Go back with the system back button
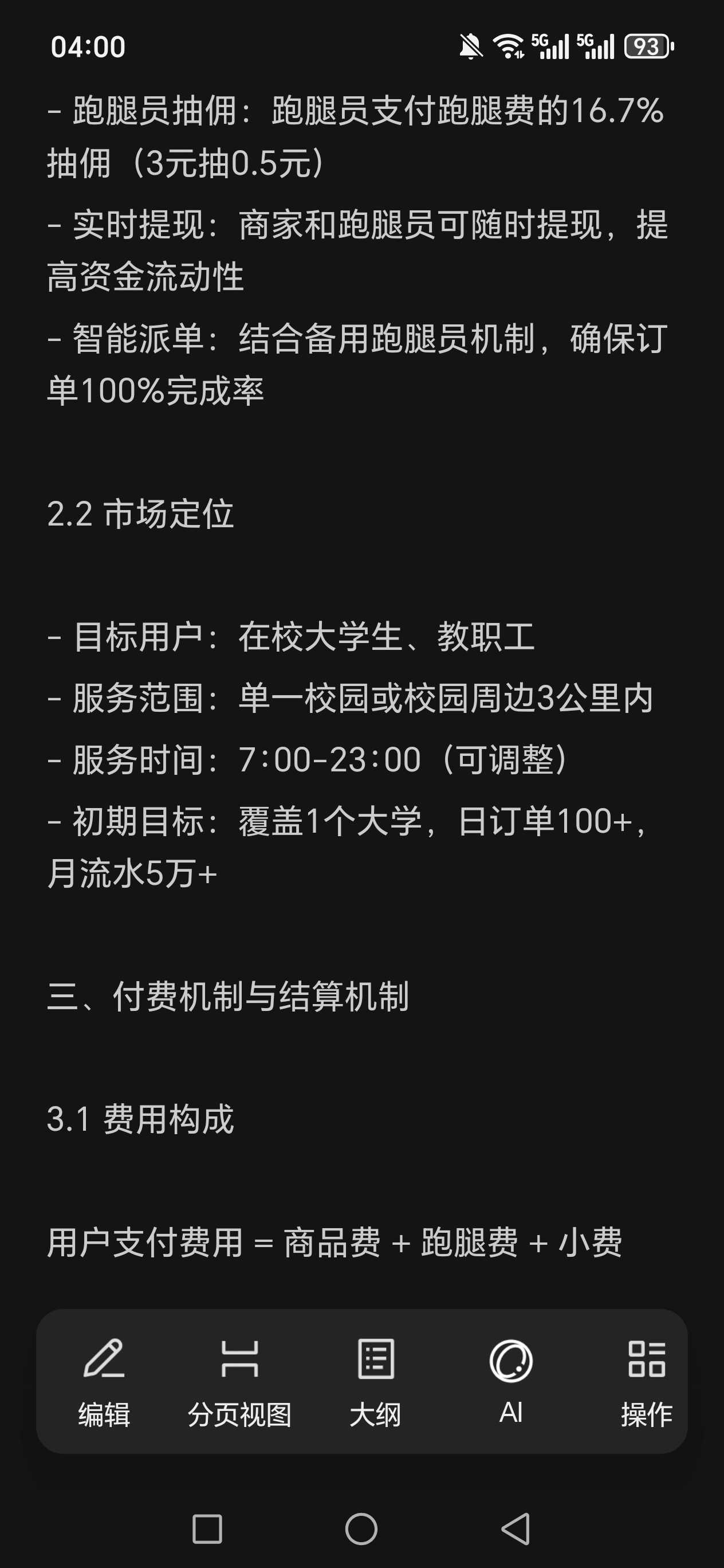 coord(516,1528)
